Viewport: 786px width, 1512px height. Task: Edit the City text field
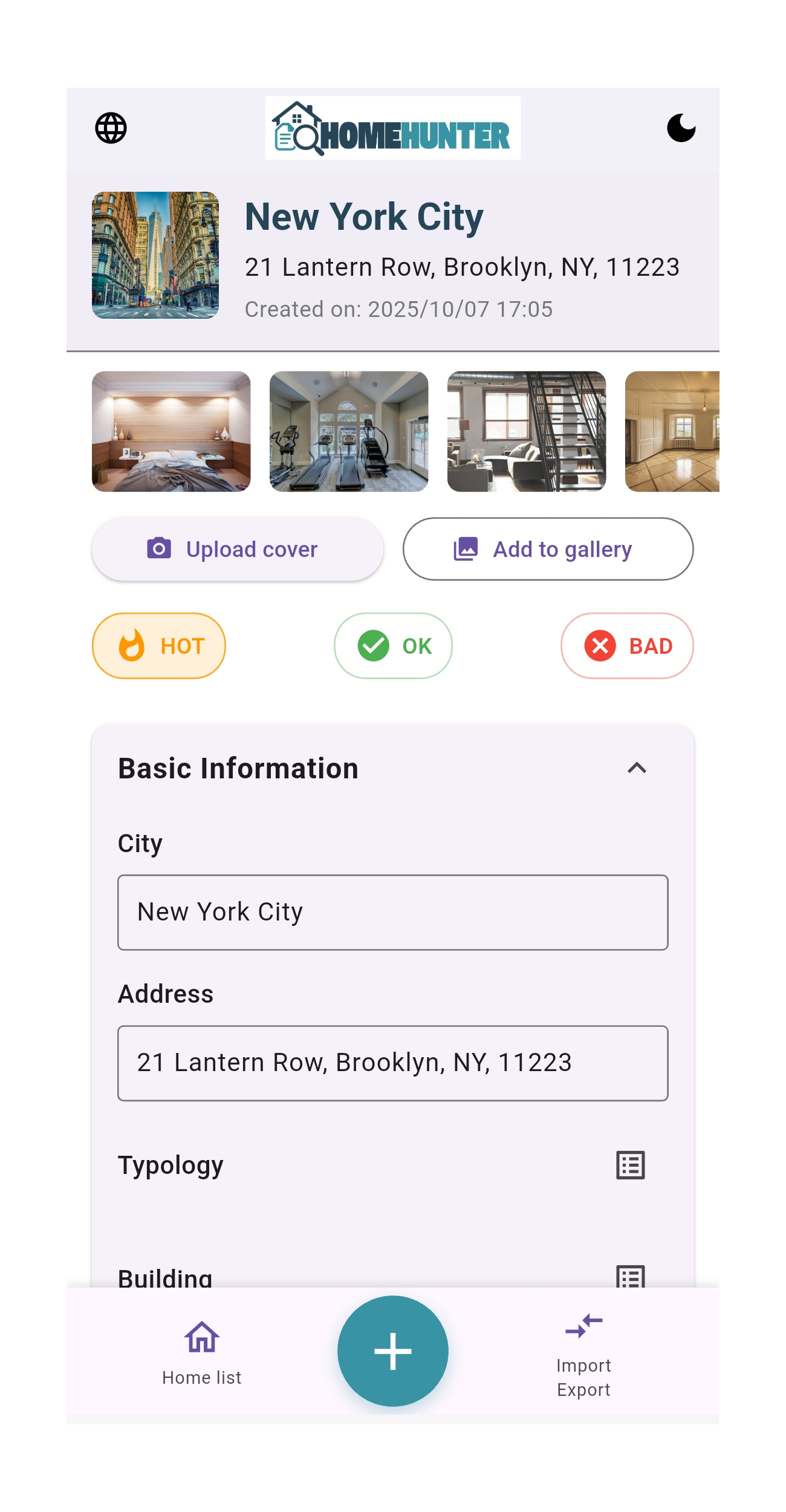click(393, 912)
